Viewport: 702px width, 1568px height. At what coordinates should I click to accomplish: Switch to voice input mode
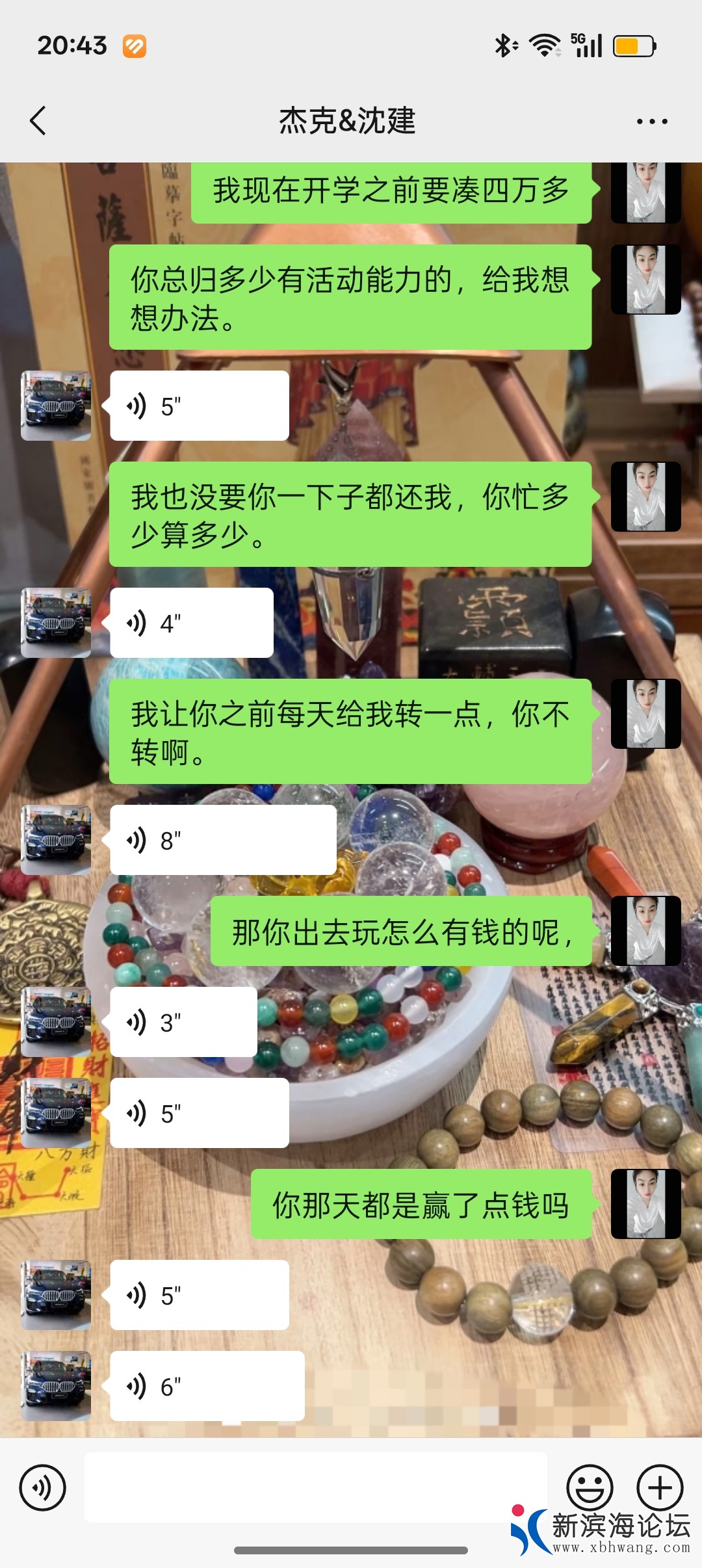pos(43,1487)
